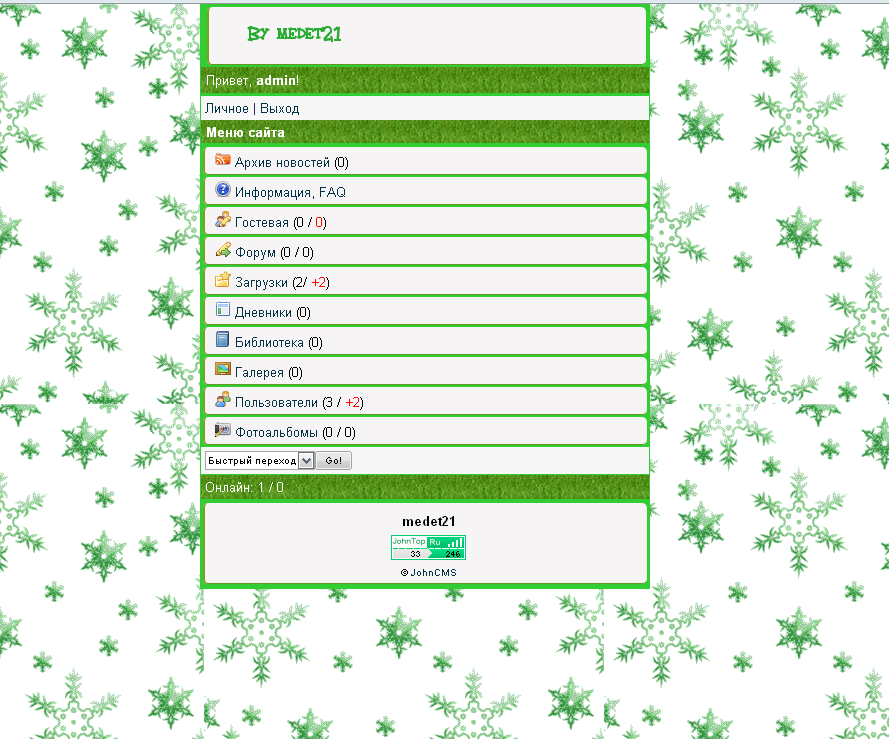Open the Форум section
This screenshot has height=739, width=889.
(x=255, y=252)
